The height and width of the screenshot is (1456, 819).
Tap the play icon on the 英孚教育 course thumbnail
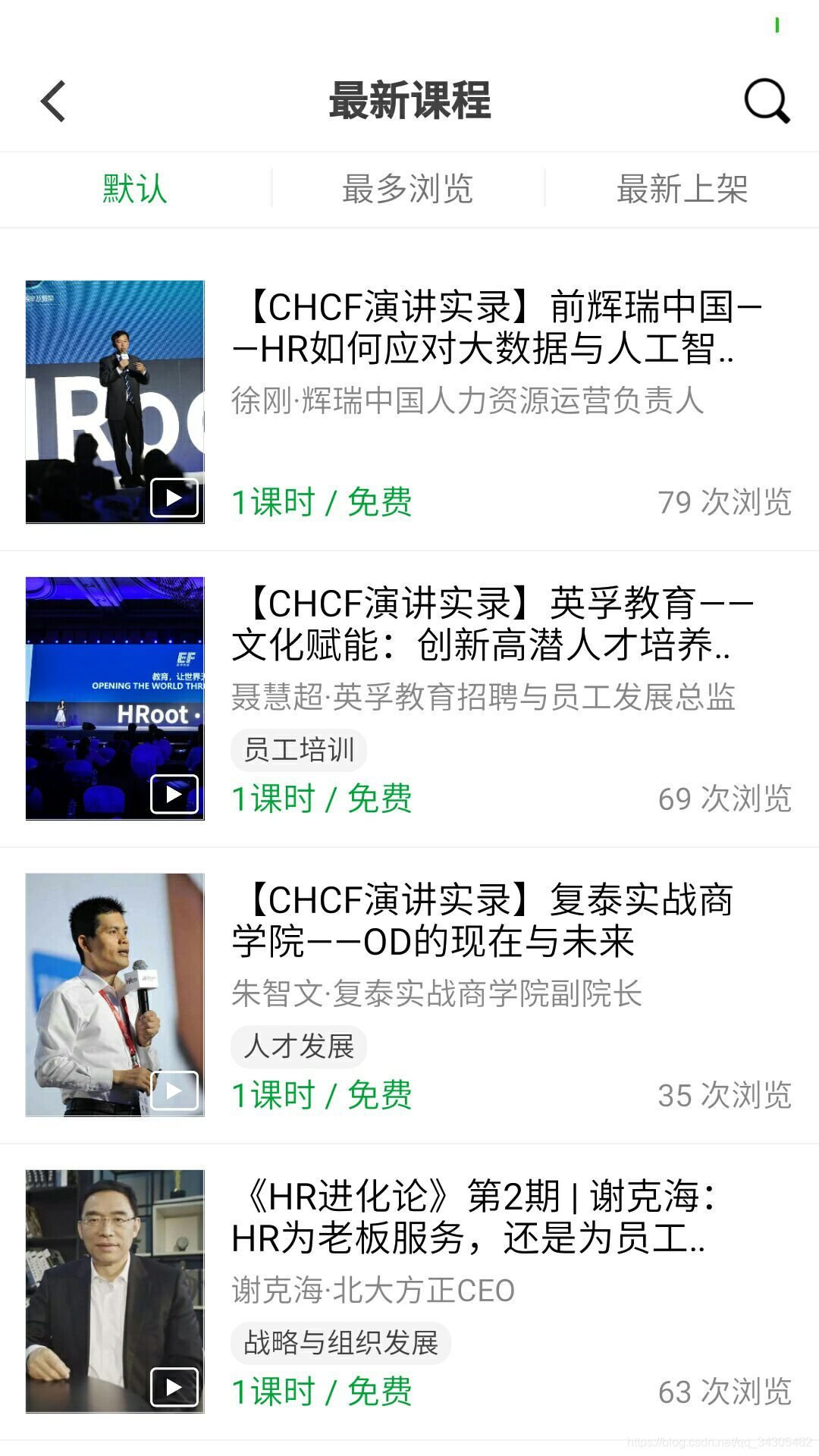[176, 795]
